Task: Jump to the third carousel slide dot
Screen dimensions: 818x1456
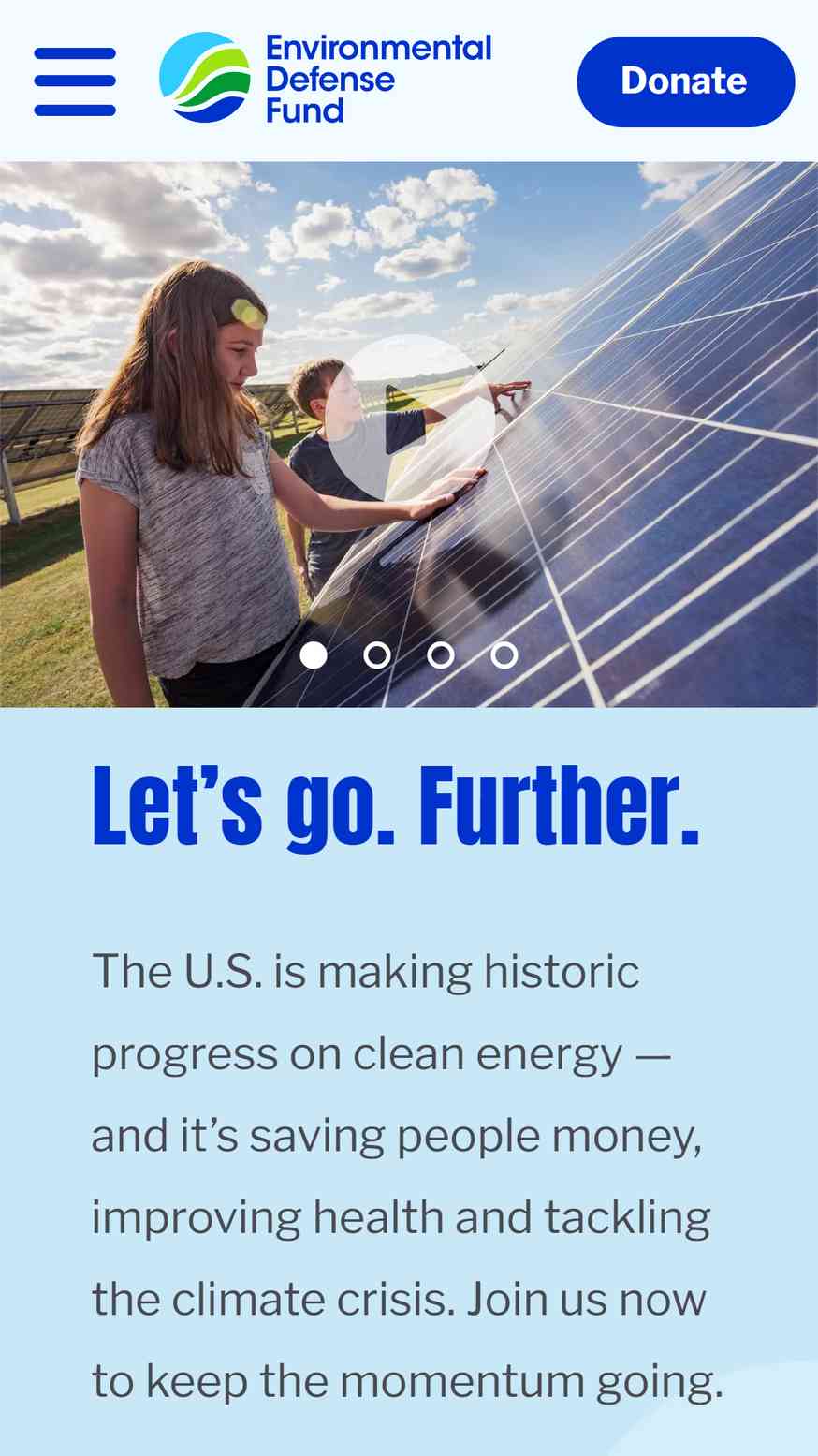Action: tap(441, 655)
